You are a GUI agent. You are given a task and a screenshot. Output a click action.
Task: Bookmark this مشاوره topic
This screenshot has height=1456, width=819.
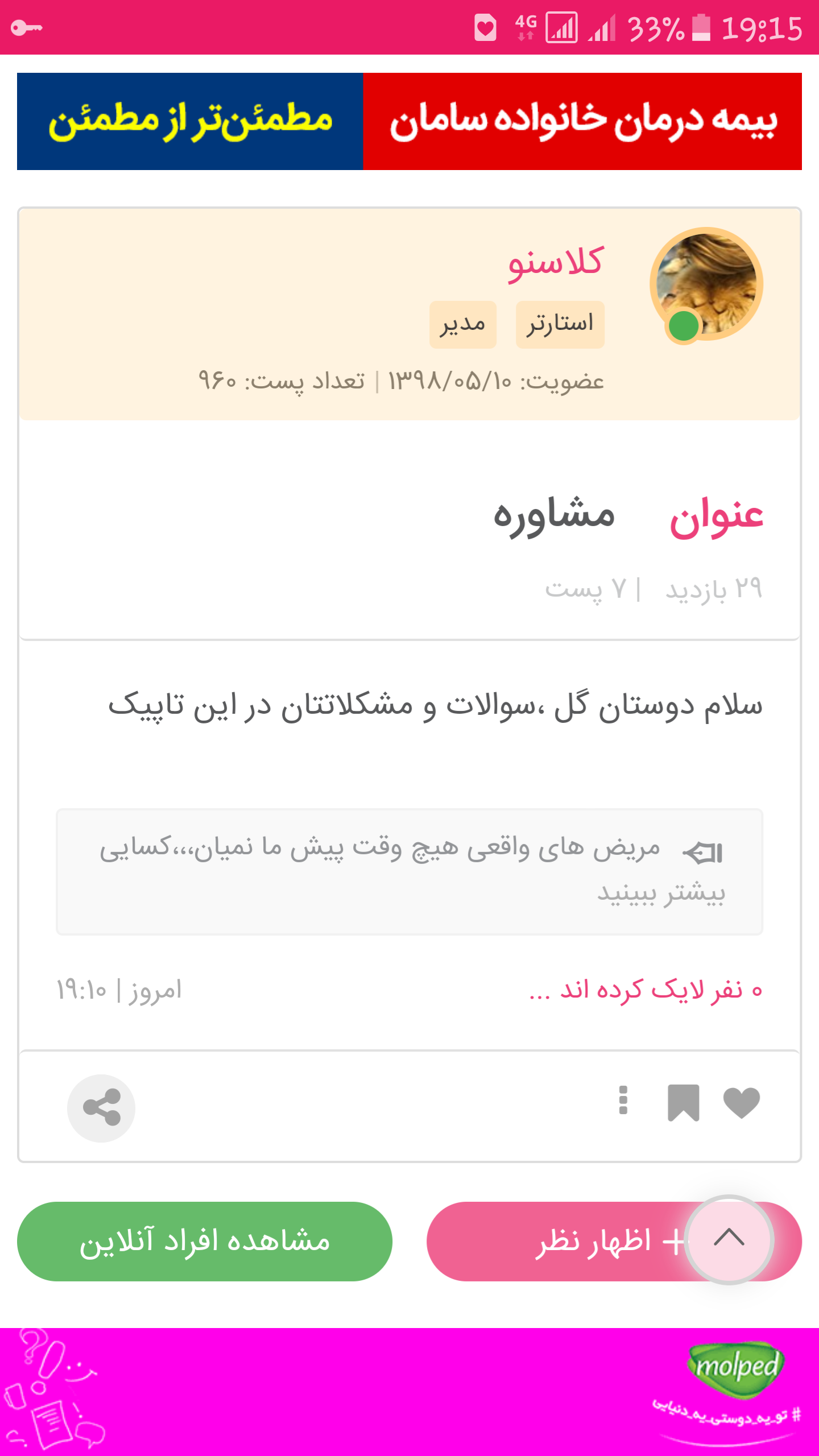pos(683,1103)
